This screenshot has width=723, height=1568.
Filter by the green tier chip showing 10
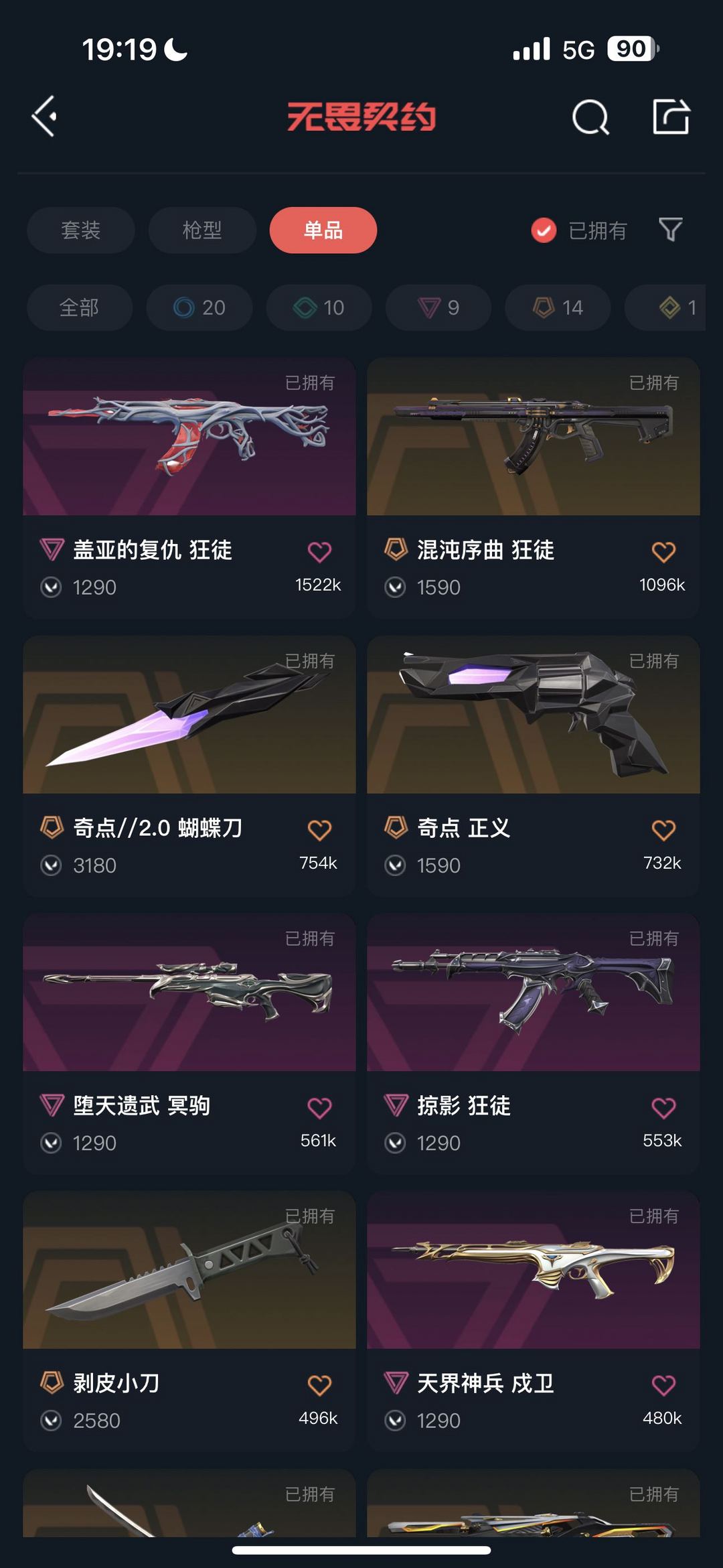click(x=319, y=307)
